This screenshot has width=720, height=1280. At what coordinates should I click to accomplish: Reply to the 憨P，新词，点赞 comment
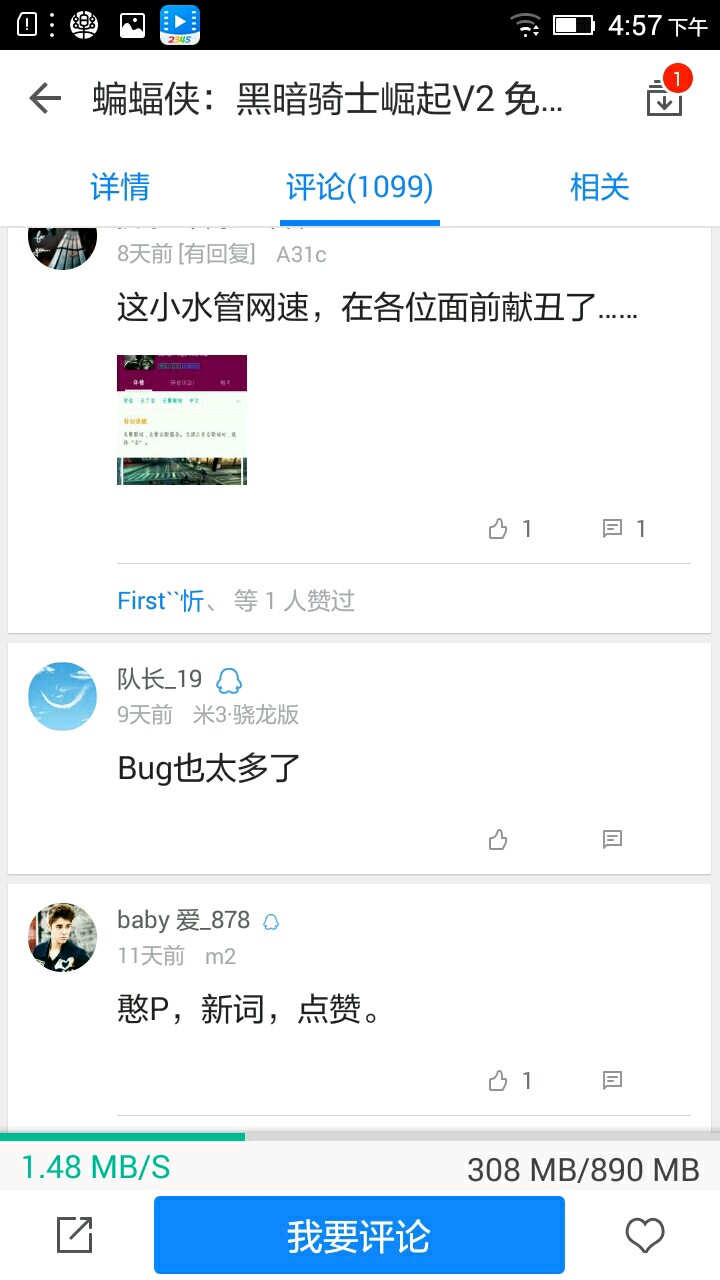point(613,1080)
